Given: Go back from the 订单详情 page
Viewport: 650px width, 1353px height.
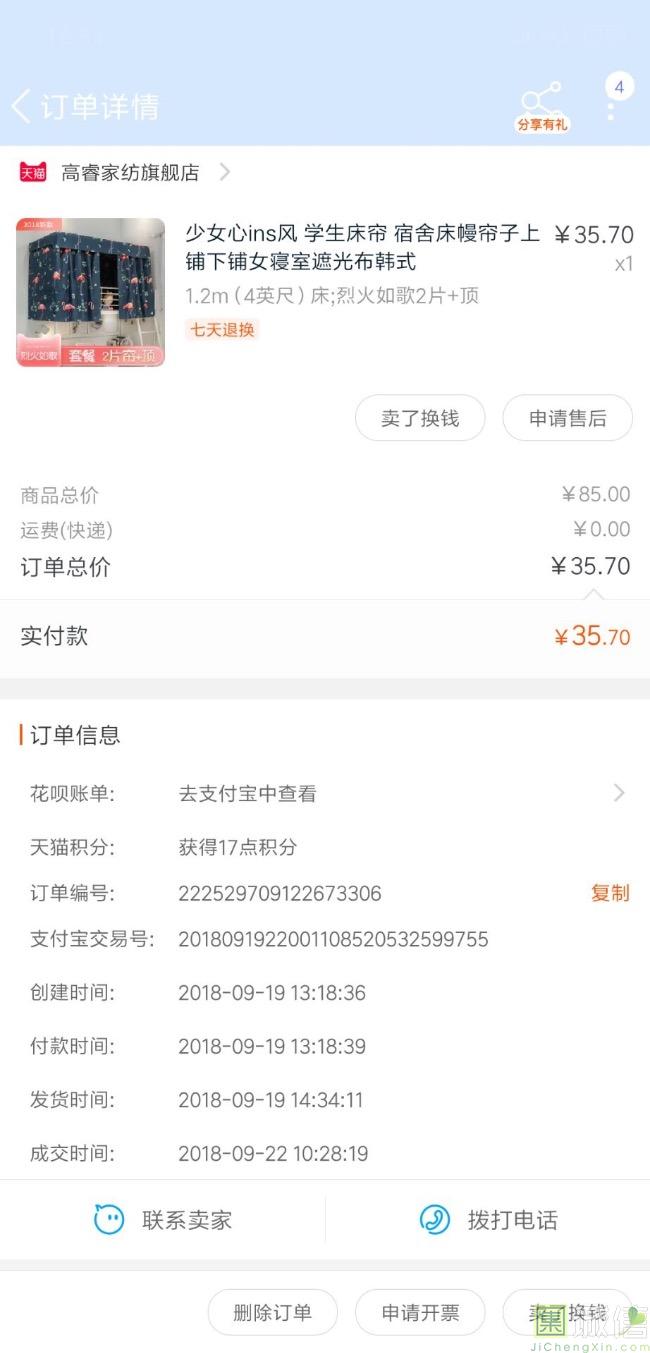Looking at the screenshot, I should point(22,106).
